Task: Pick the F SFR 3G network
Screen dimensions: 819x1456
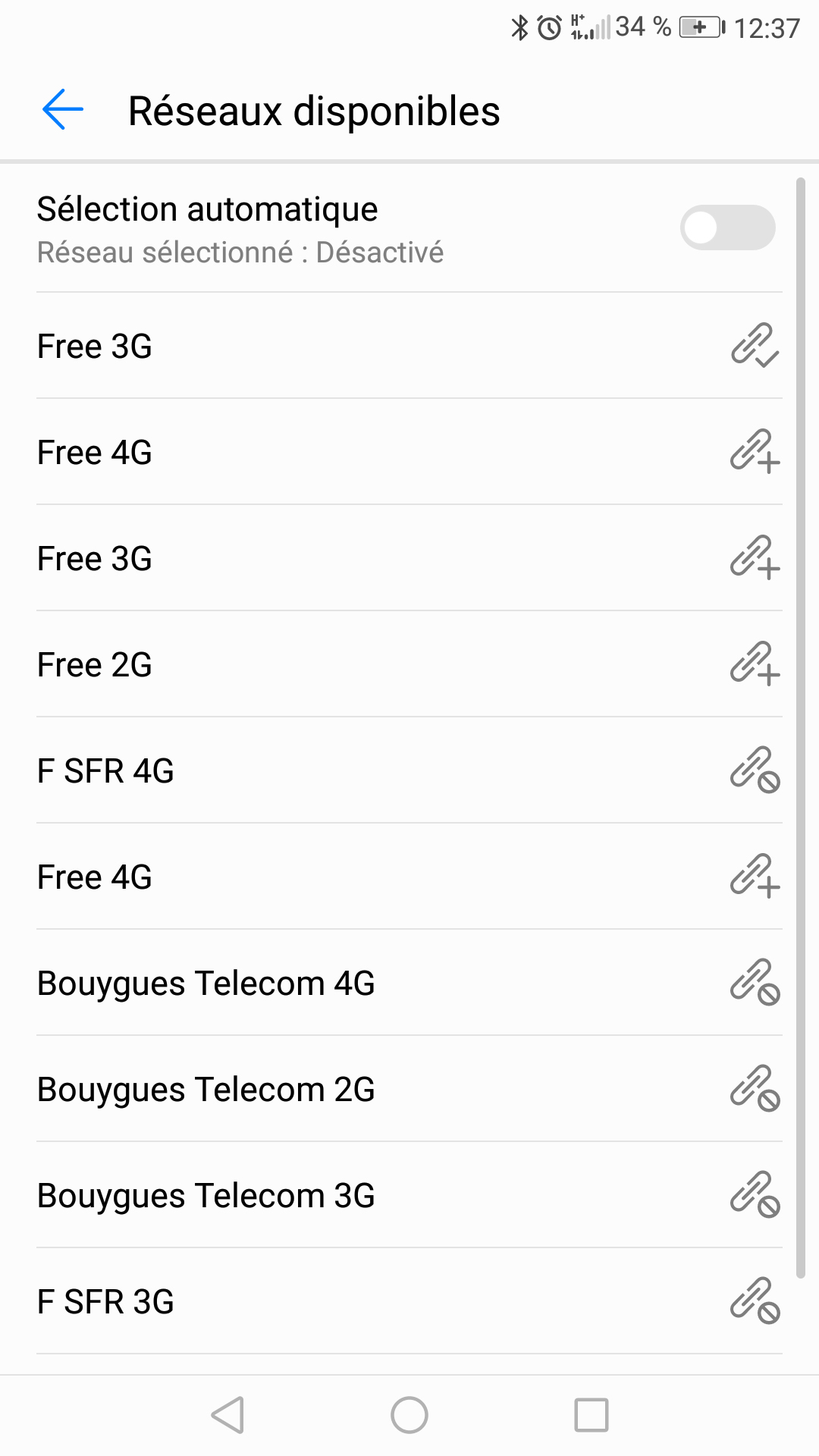Action: (x=409, y=1301)
